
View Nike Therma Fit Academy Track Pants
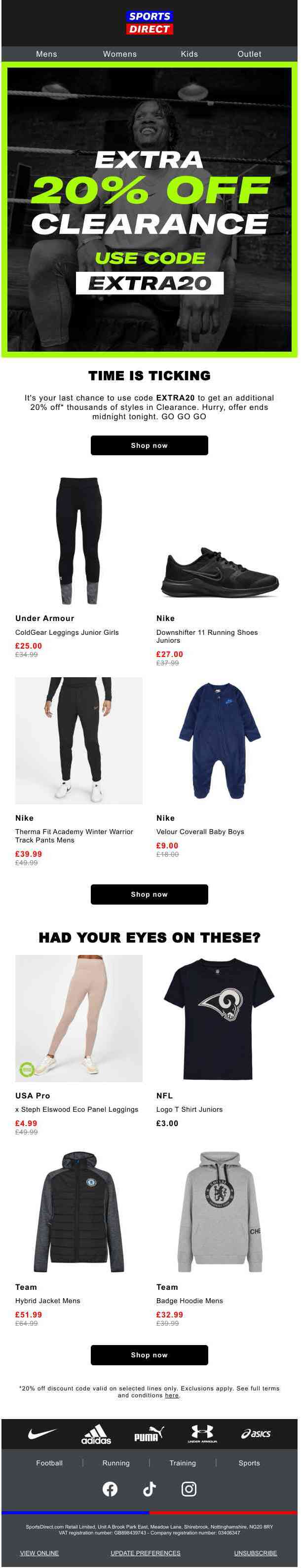[78, 741]
